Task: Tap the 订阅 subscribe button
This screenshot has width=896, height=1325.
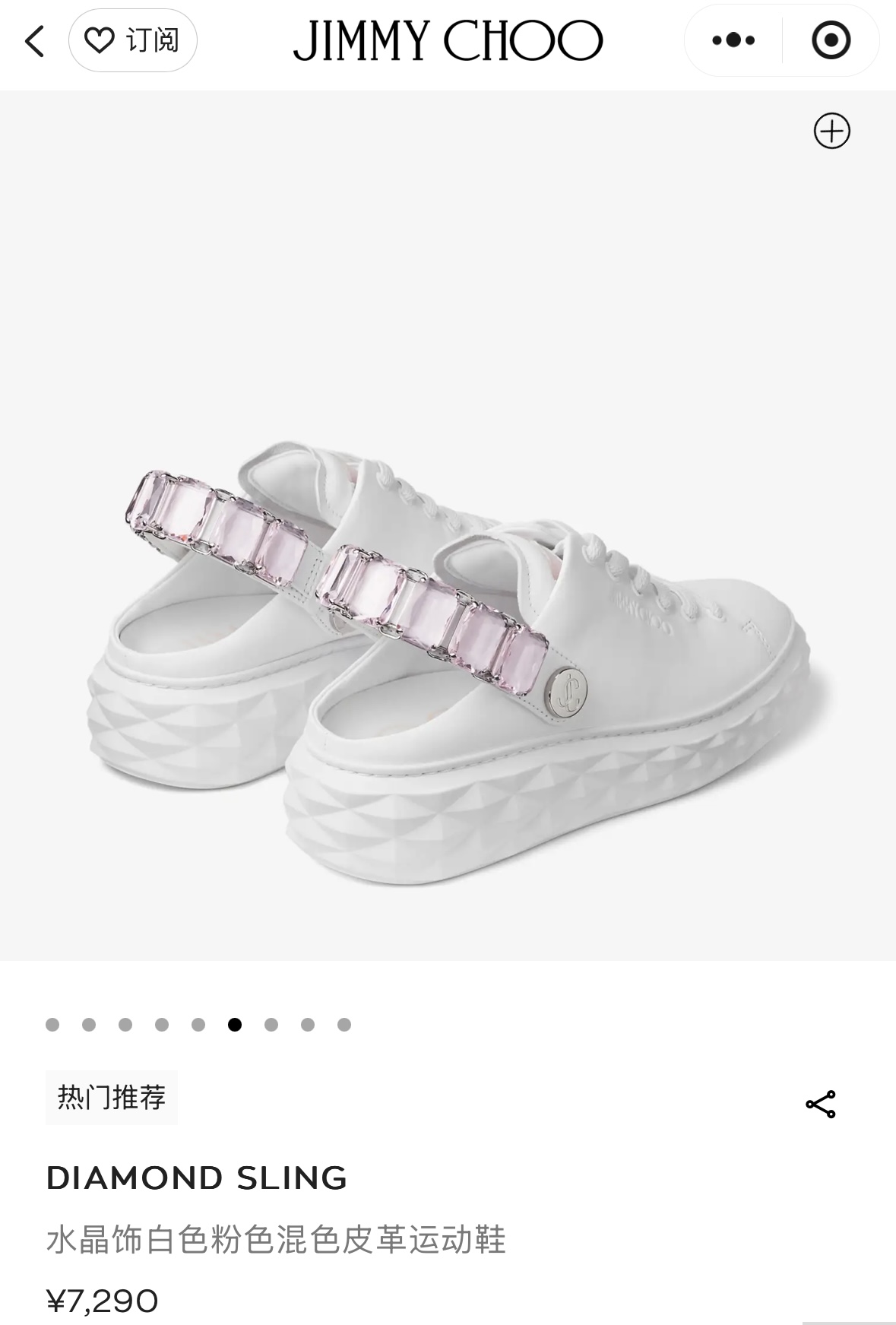Action: [x=133, y=40]
